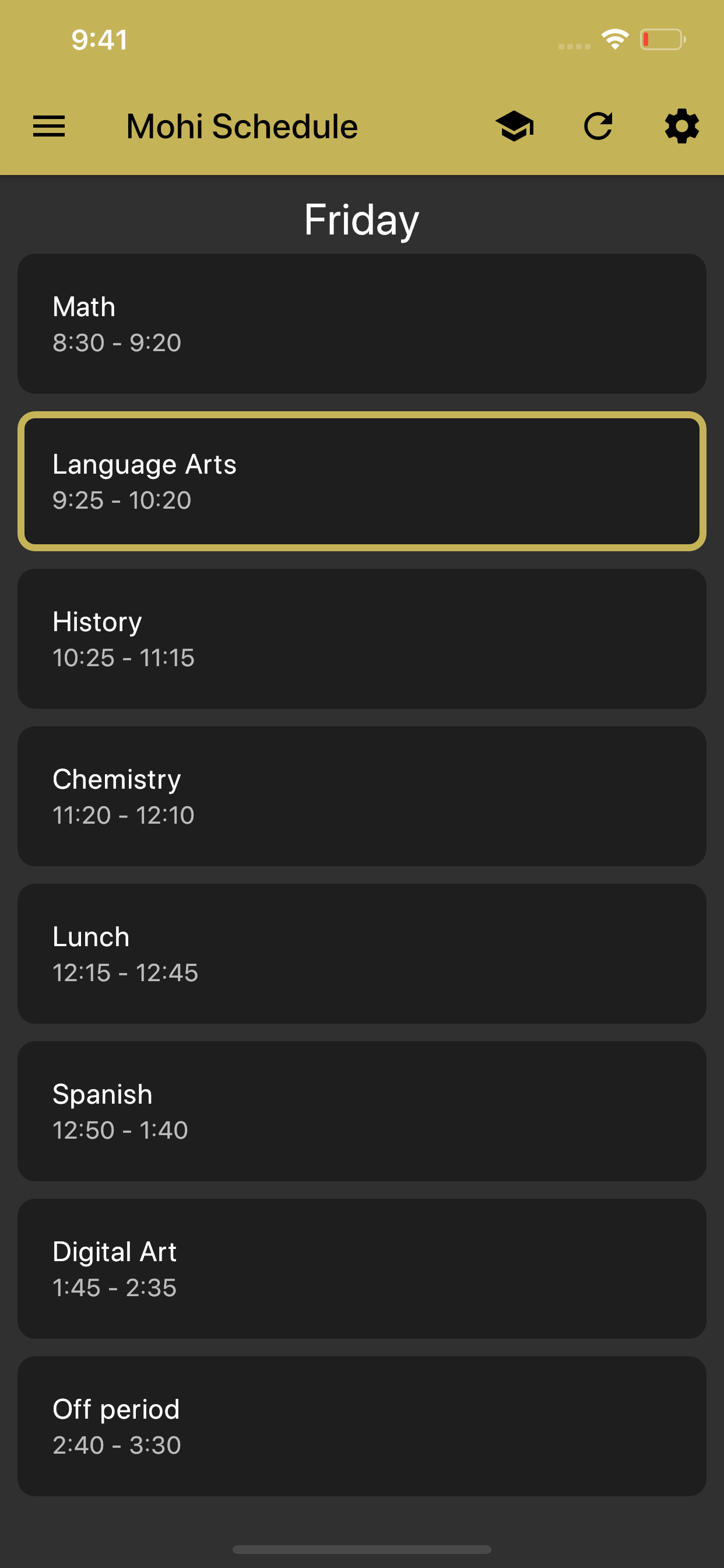Tap the Mohi Schedule title
The width and height of the screenshot is (724, 1568).
point(241,127)
